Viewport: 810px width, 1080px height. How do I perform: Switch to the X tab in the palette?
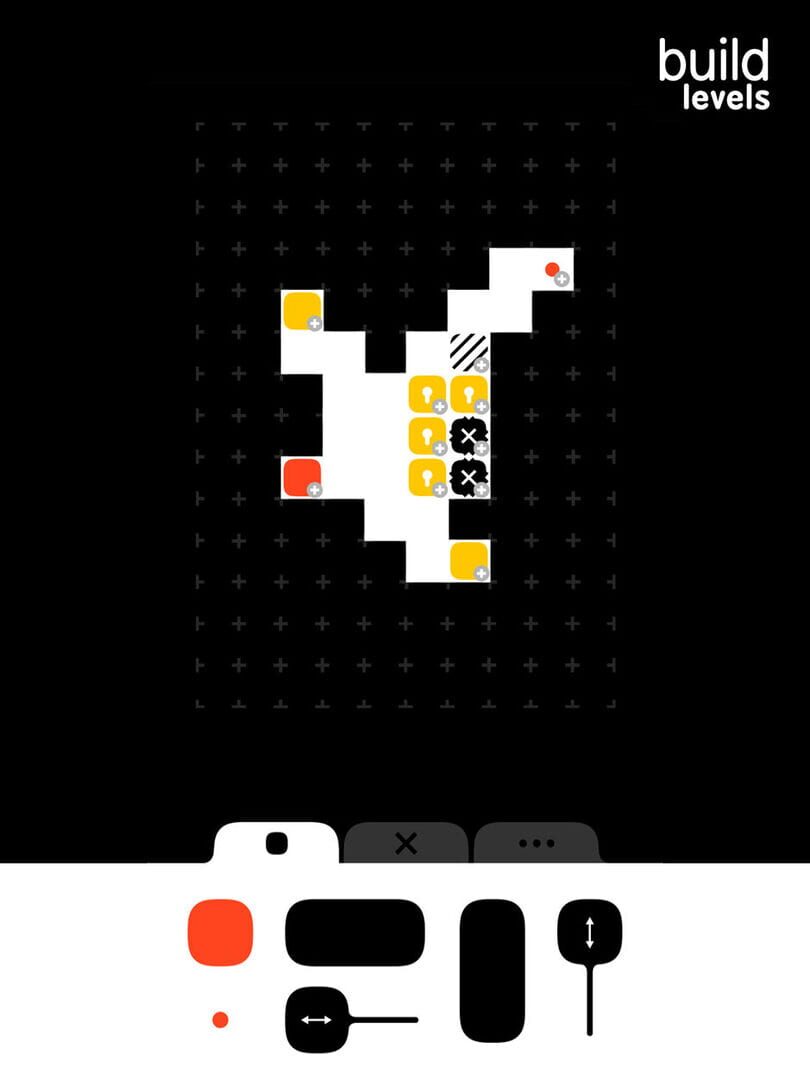tap(406, 844)
